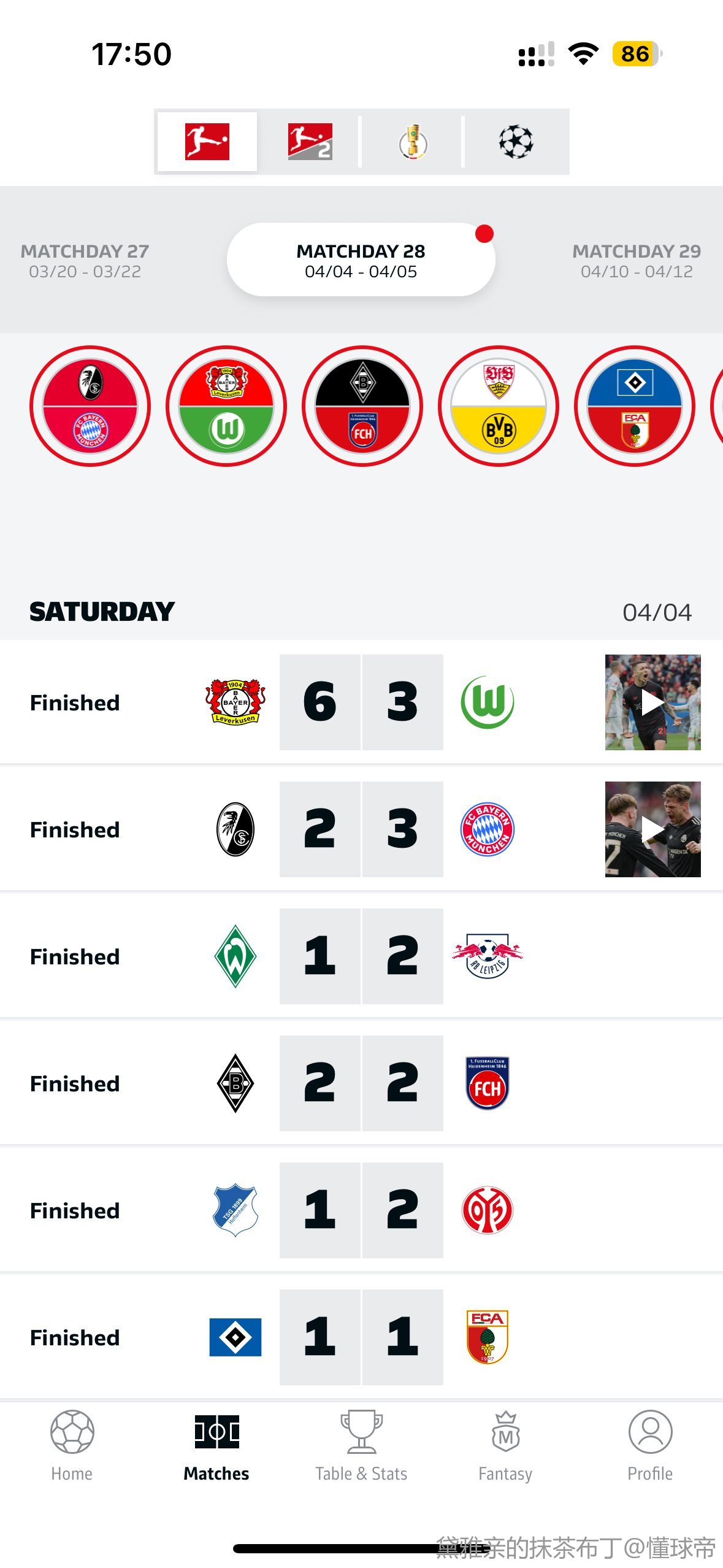View the Leverkusen vs Wolfsburg story bubble
The image size is (723, 1568).
(226, 406)
